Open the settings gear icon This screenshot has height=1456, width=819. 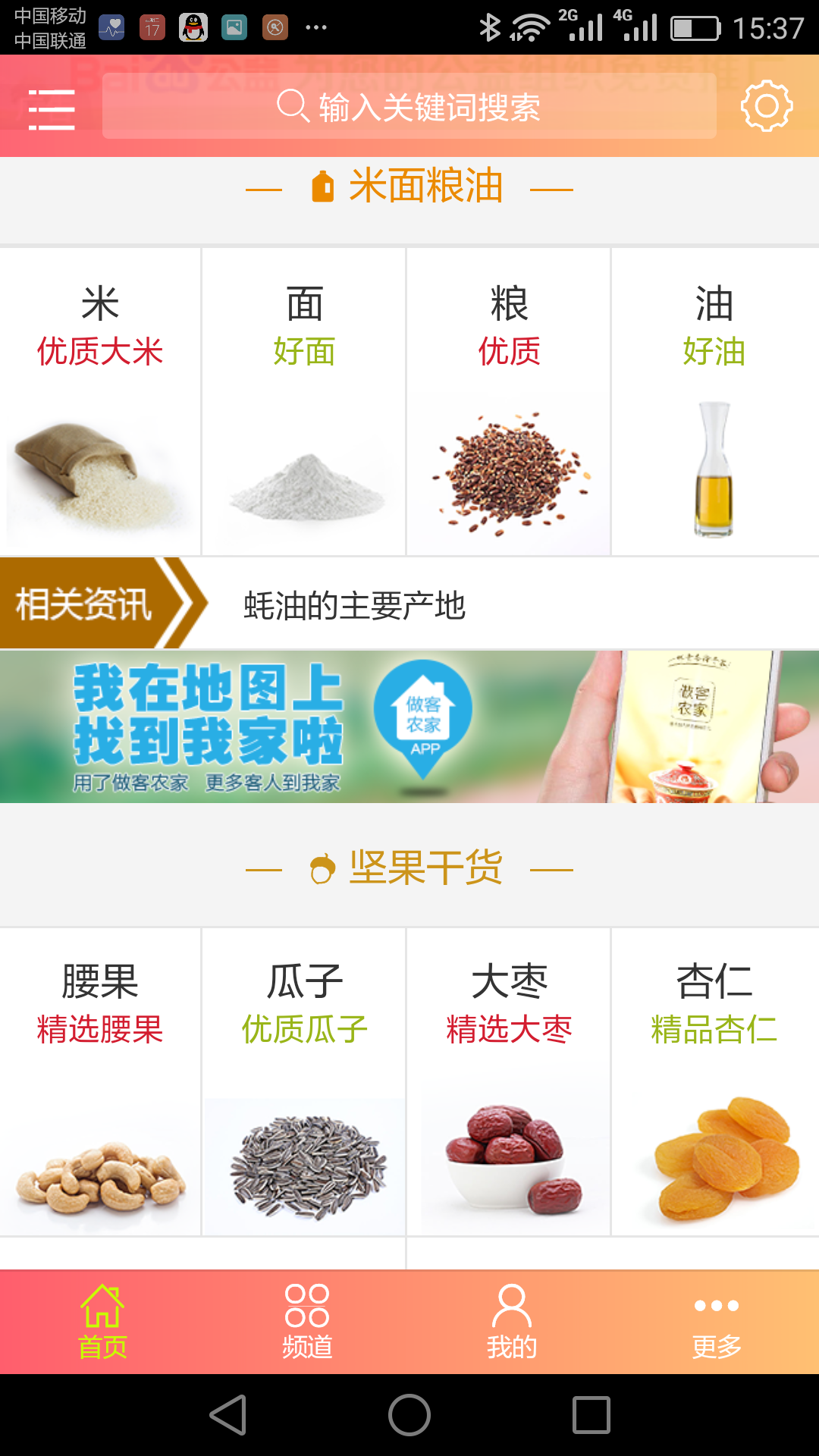(766, 106)
